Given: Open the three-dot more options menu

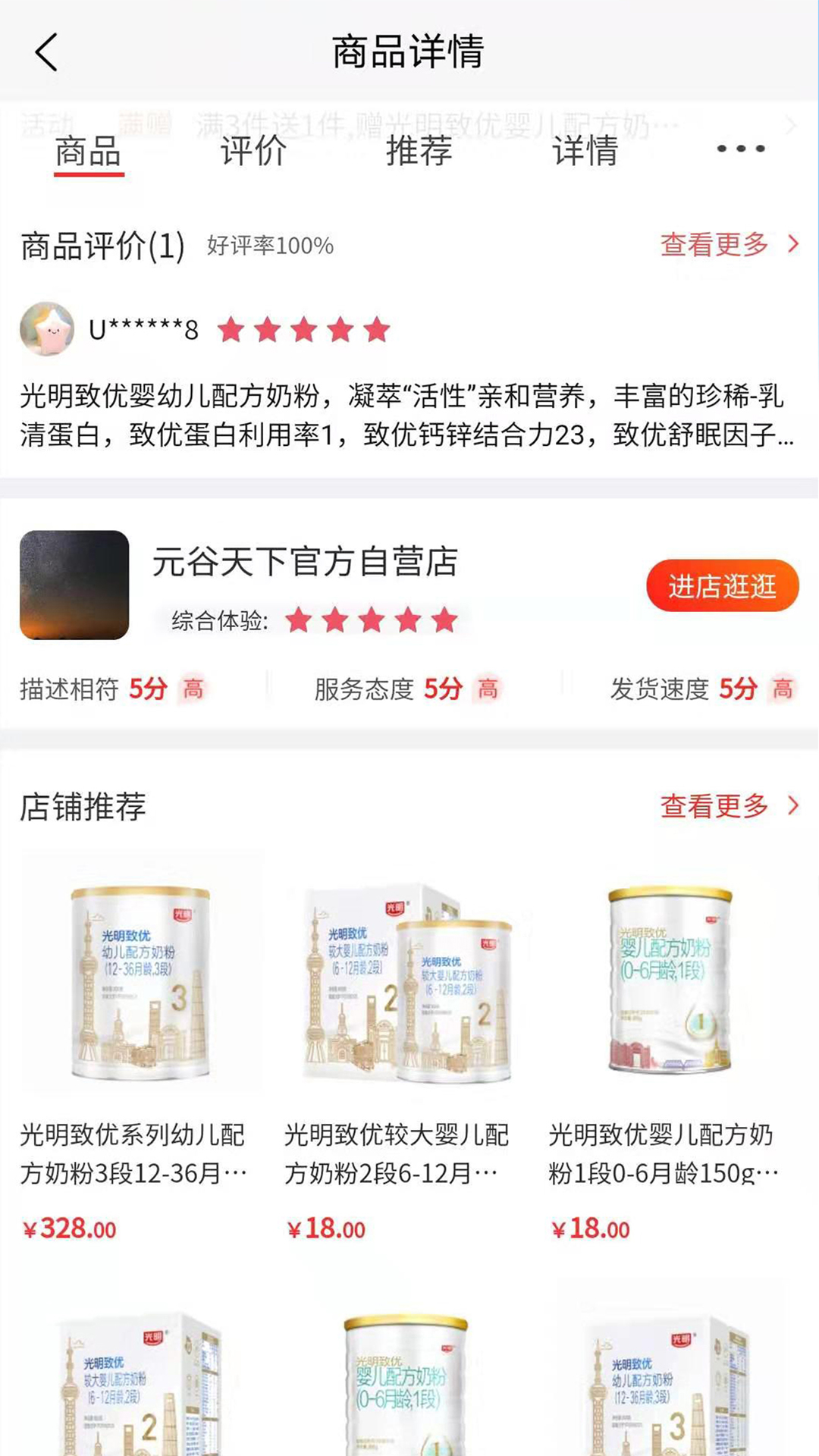Looking at the screenshot, I should coord(740,149).
